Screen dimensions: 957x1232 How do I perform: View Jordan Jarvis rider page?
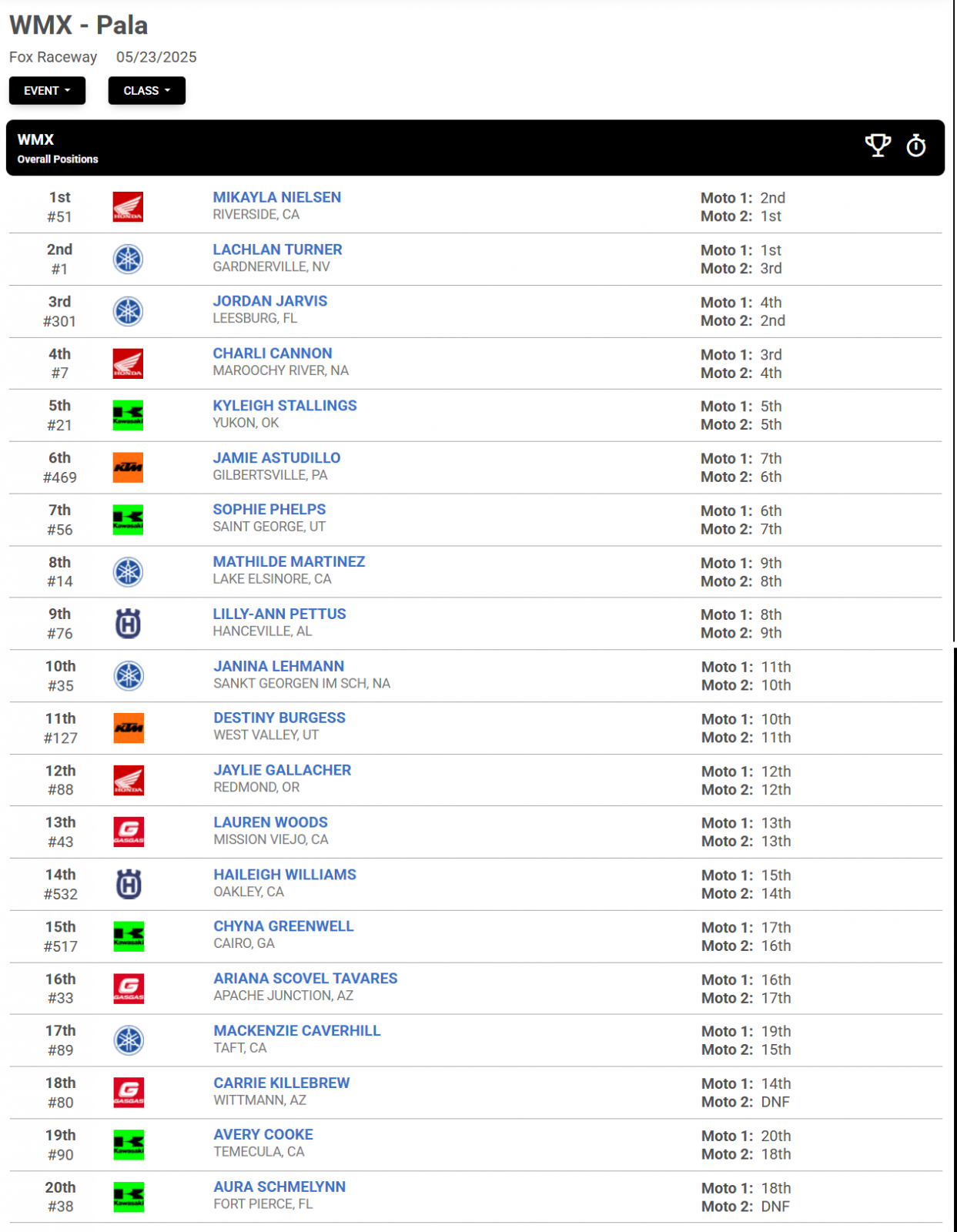269,301
